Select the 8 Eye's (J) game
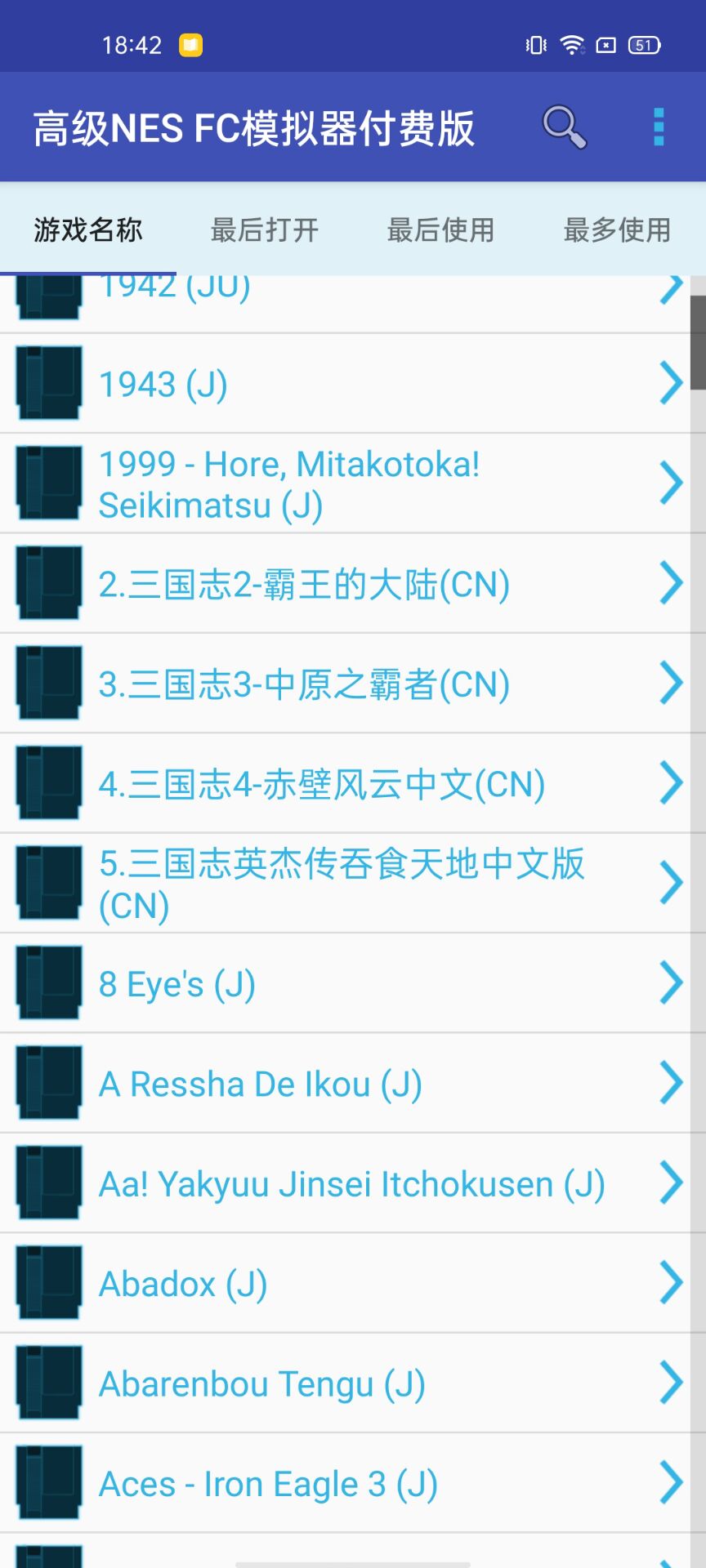Viewport: 706px width, 1568px height. pos(346,983)
